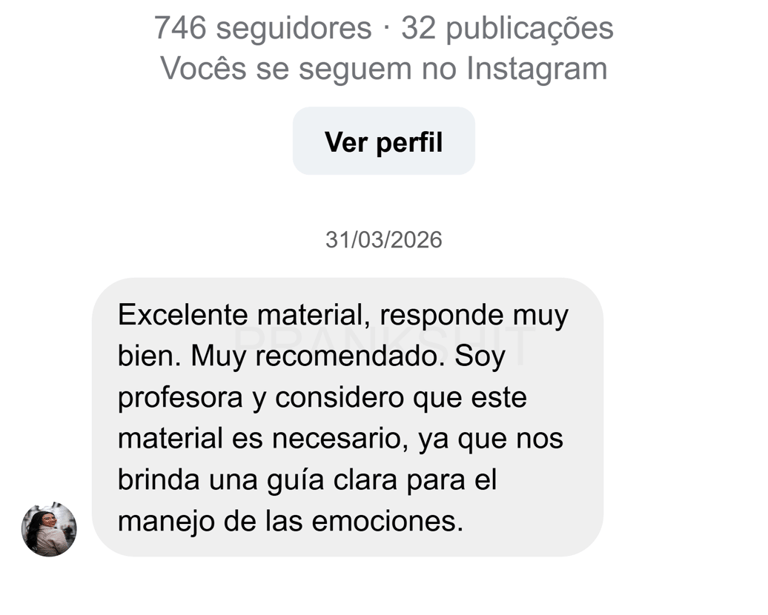The image size is (768, 615).
Task: Open the Ver perfil button
Action: pos(384,141)
